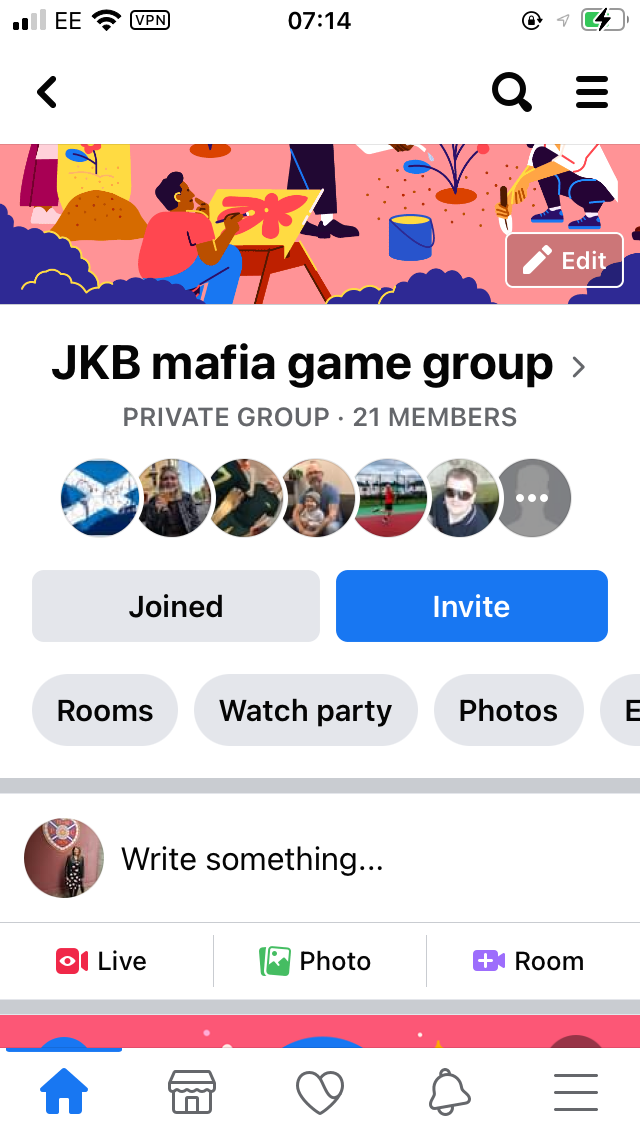This screenshot has width=640, height=1136.
Task: Open the group Photos chip
Action: coord(509,711)
